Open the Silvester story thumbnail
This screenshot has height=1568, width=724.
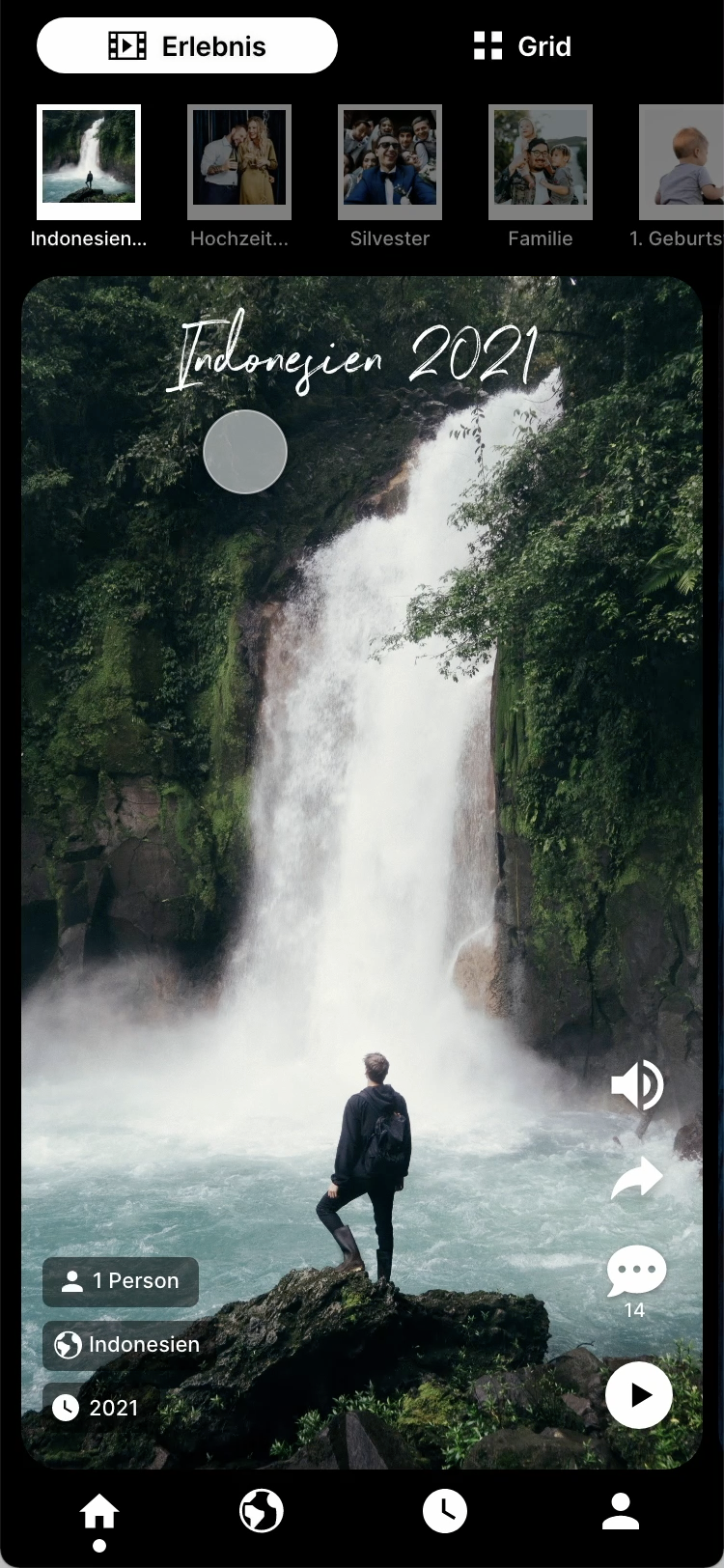click(389, 161)
